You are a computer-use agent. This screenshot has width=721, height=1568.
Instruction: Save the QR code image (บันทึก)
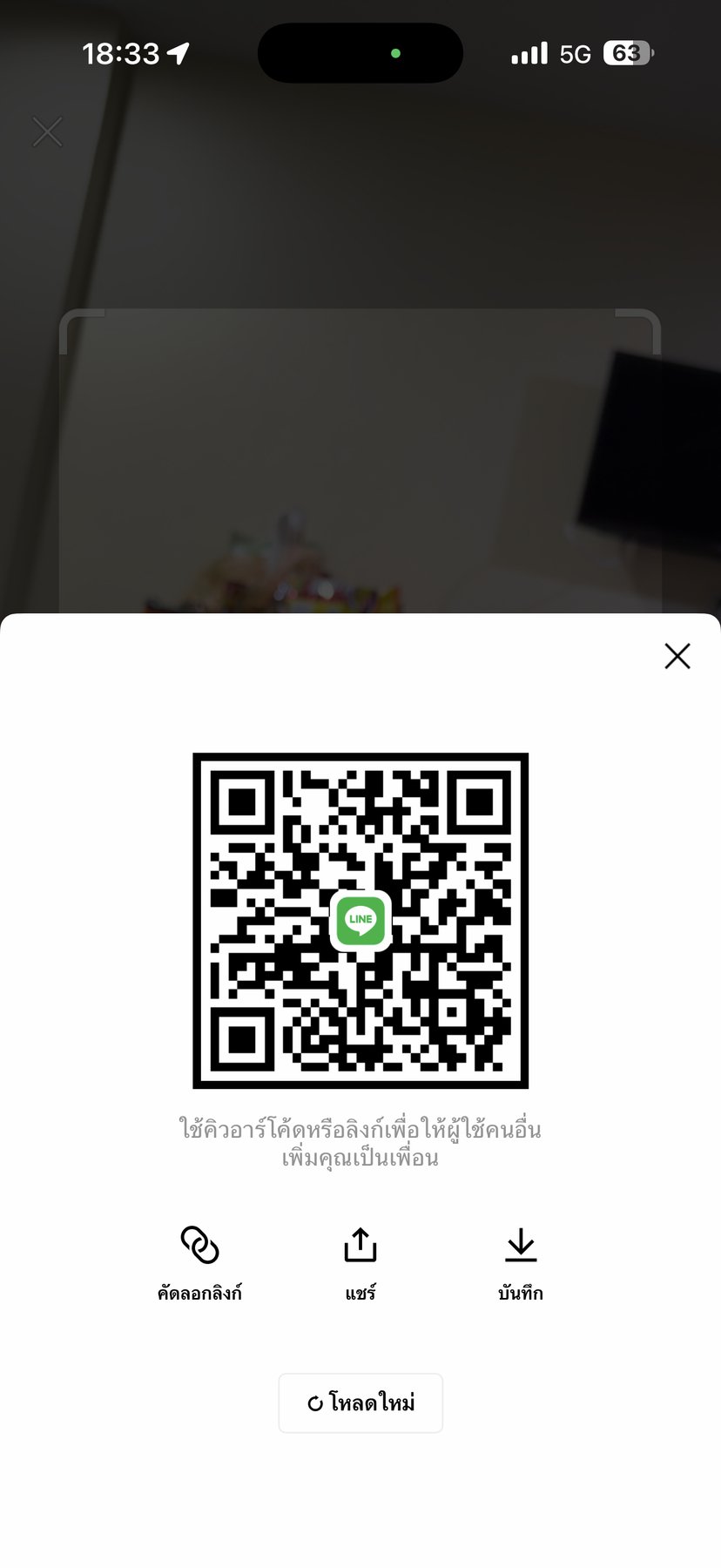(520, 1261)
